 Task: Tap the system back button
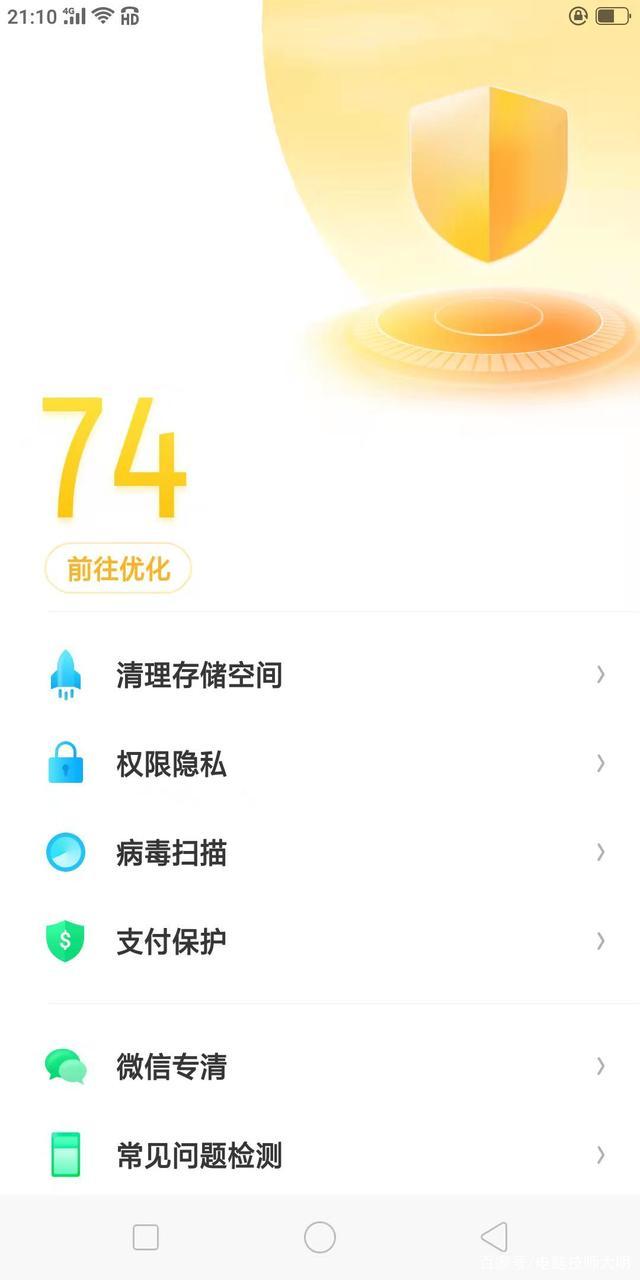494,1237
